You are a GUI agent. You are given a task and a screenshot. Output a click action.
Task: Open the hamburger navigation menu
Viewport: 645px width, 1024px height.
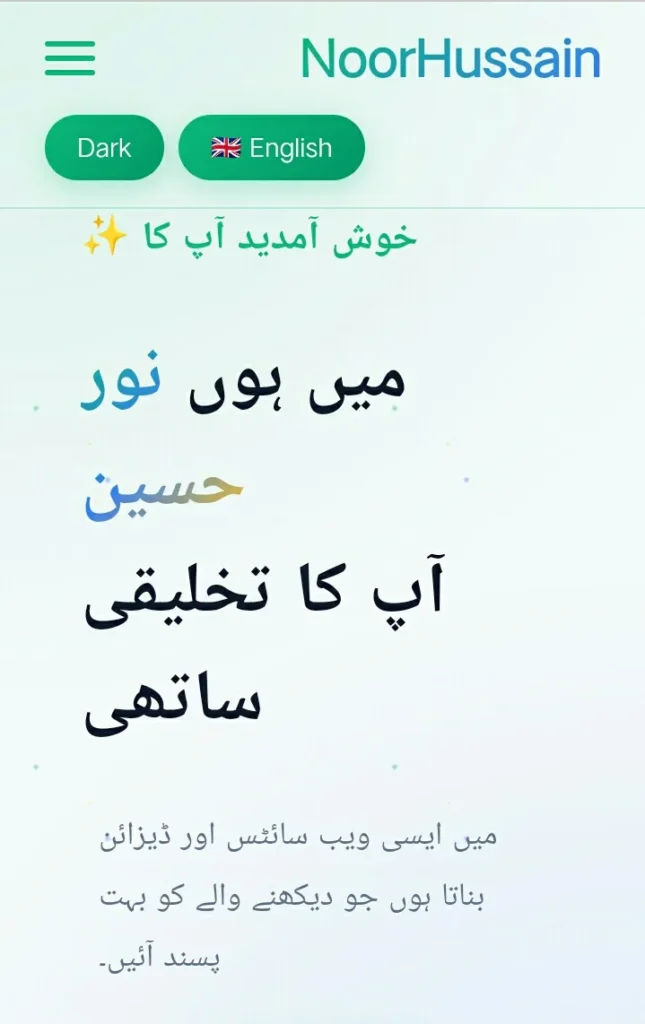point(70,58)
